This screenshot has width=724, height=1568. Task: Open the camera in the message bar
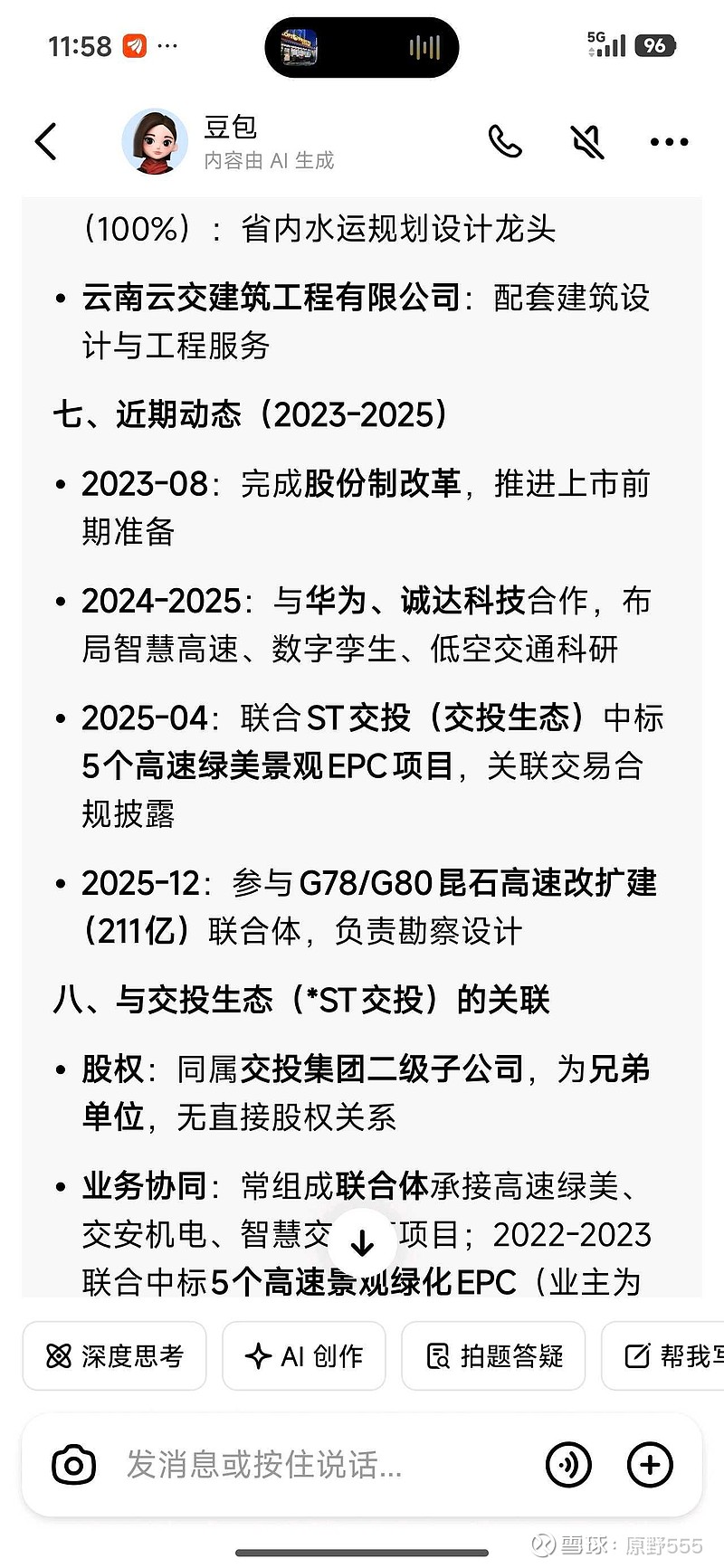pos(72,1463)
